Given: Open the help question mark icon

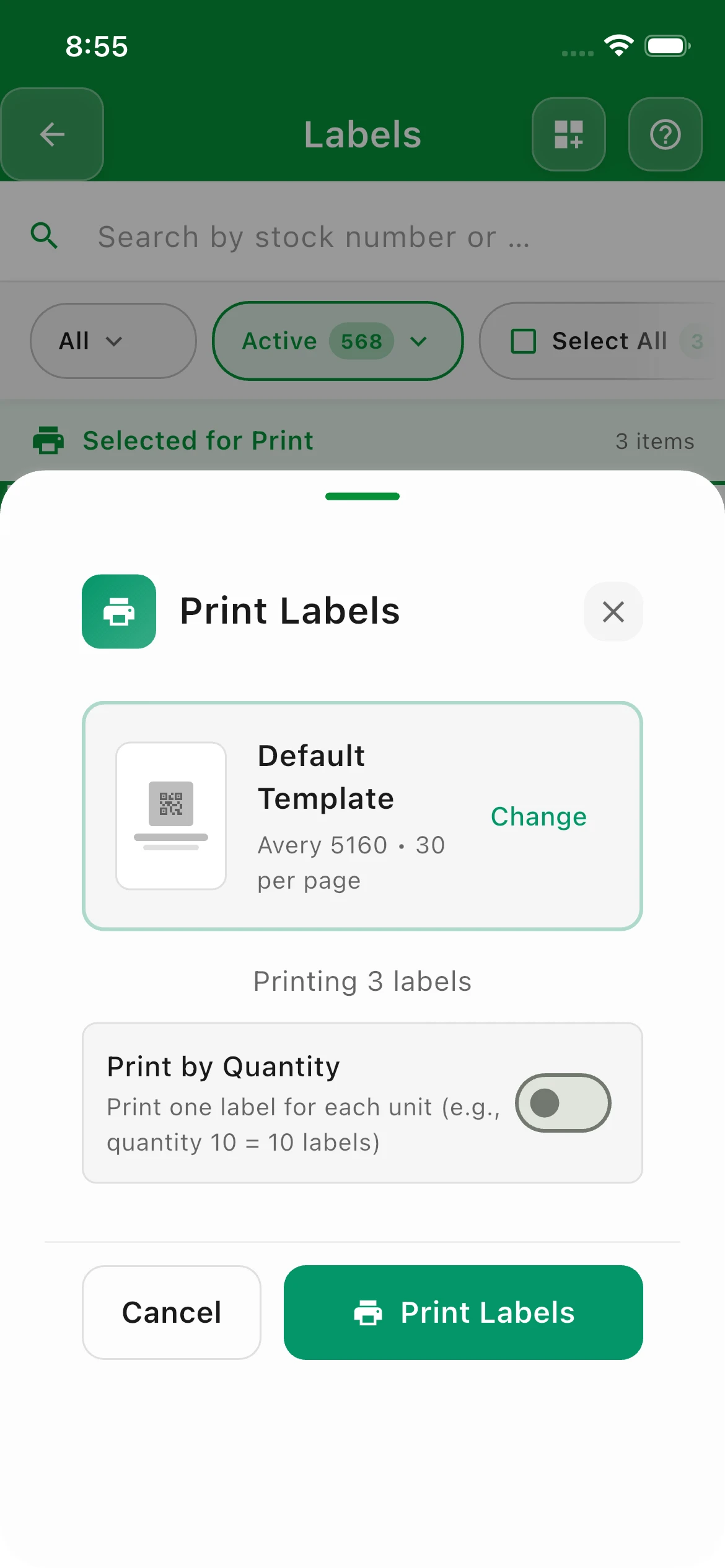Looking at the screenshot, I should coord(665,134).
